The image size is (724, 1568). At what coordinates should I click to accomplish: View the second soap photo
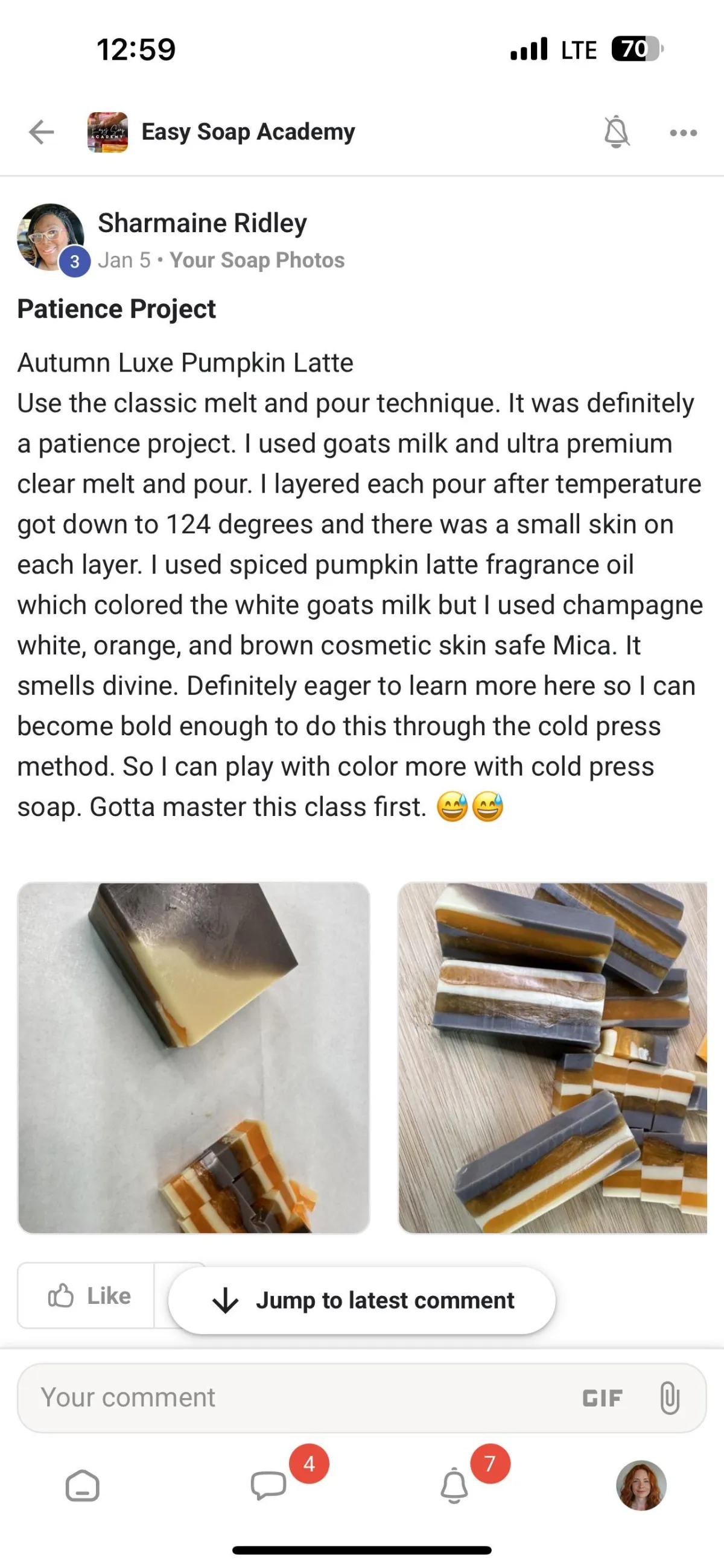click(x=552, y=1058)
